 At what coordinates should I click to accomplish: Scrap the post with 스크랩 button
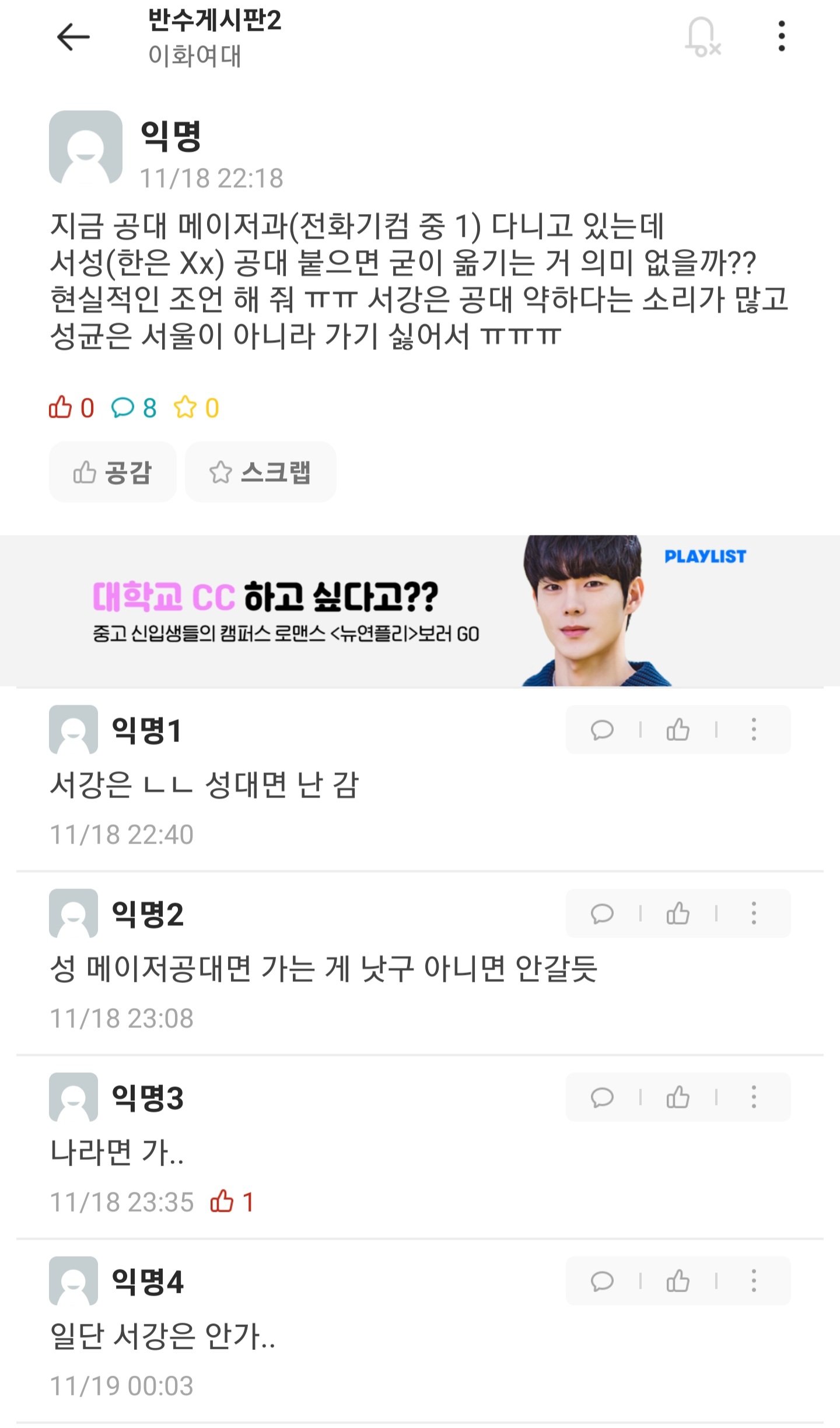[260, 472]
